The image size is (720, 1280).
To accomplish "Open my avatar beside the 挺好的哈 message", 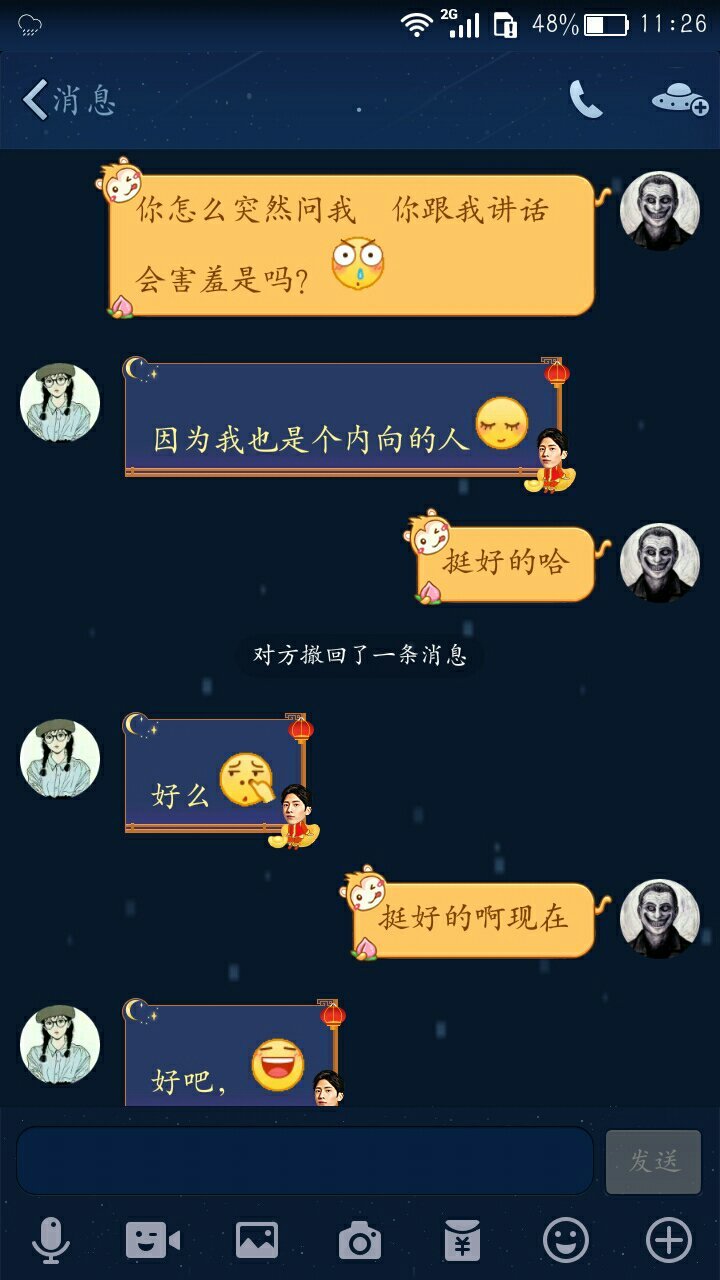I will (659, 563).
